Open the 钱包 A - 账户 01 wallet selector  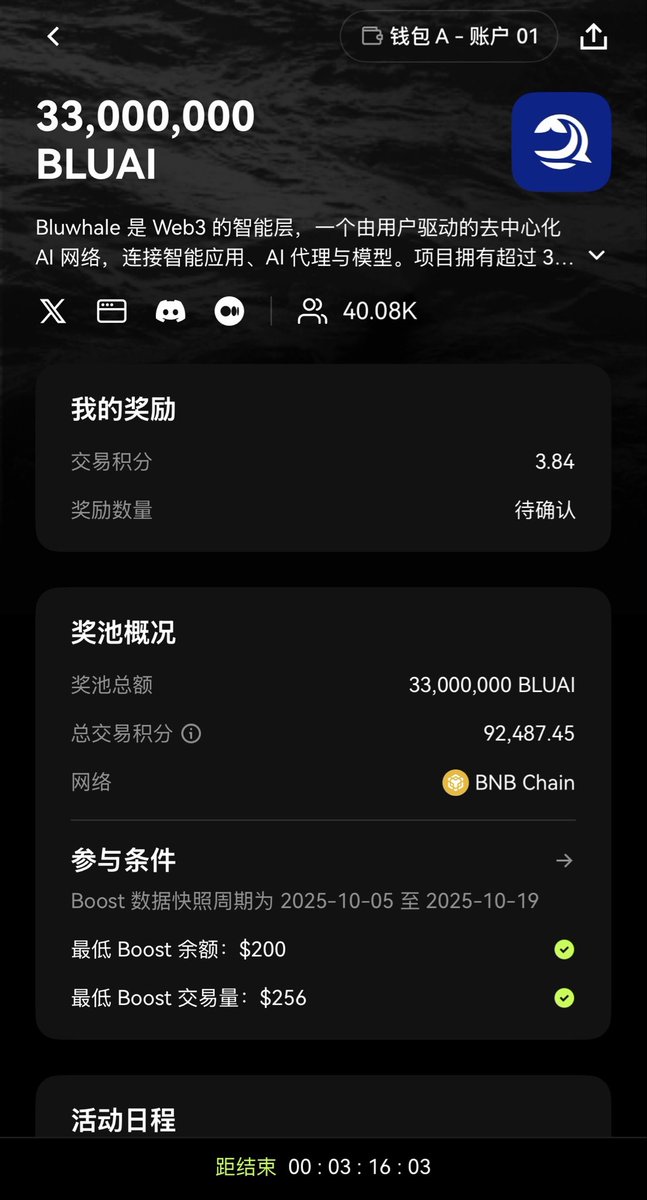click(x=449, y=37)
